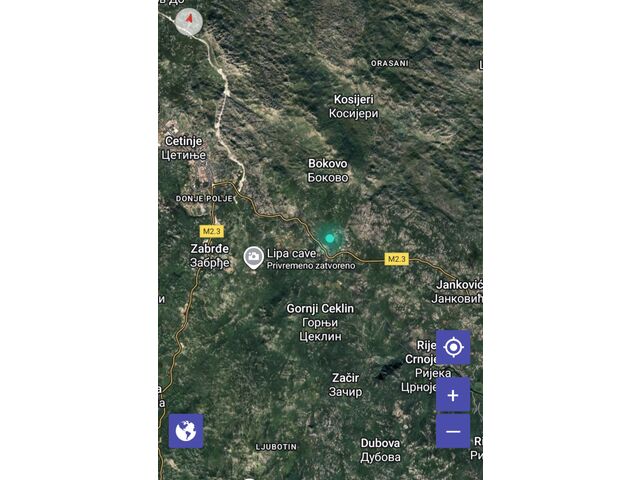Image resolution: width=640 pixels, height=480 pixels.
Task: Tap the compass to reset orientation
Action: point(188,21)
